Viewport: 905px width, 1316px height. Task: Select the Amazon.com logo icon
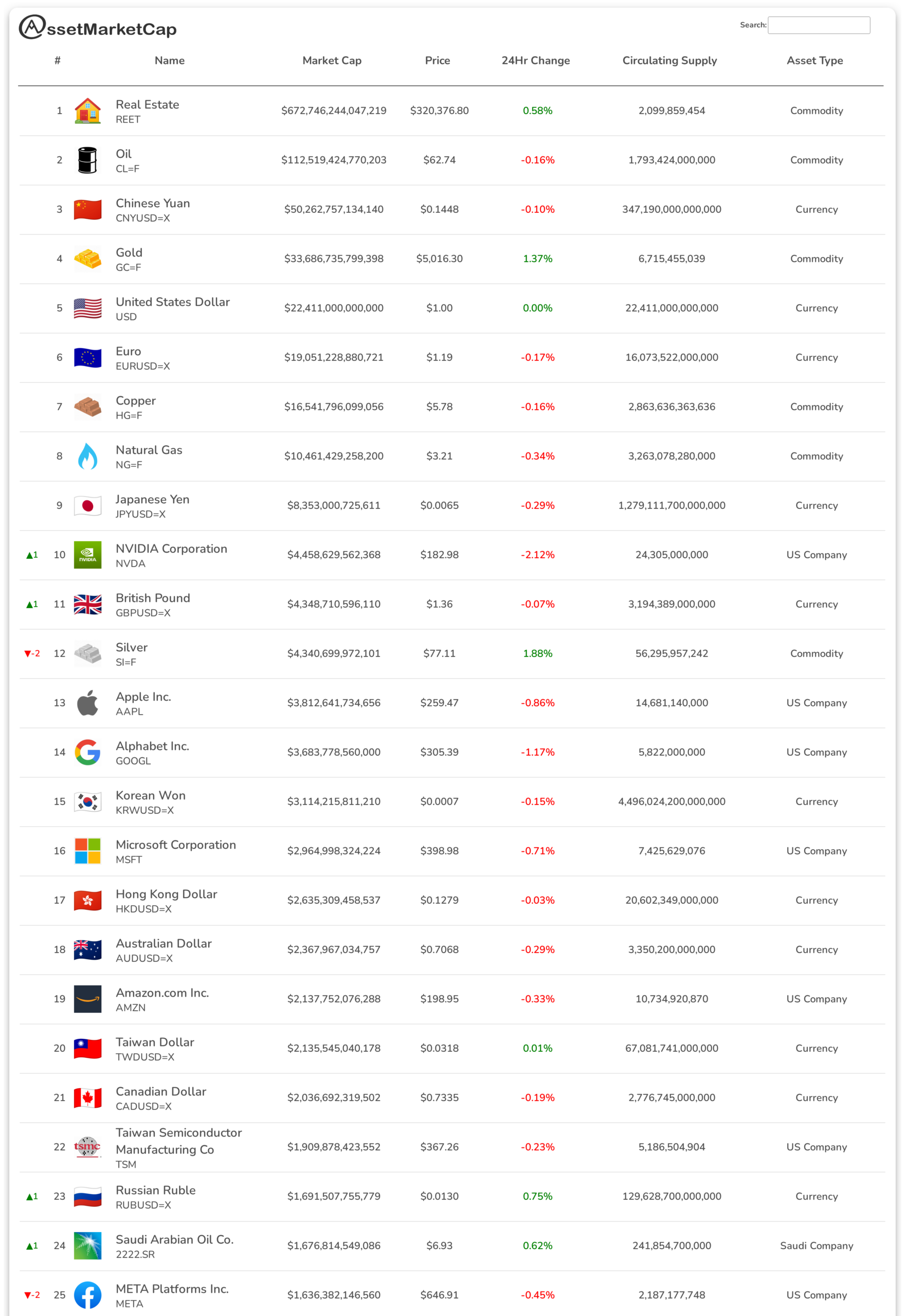[x=87, y=999]
